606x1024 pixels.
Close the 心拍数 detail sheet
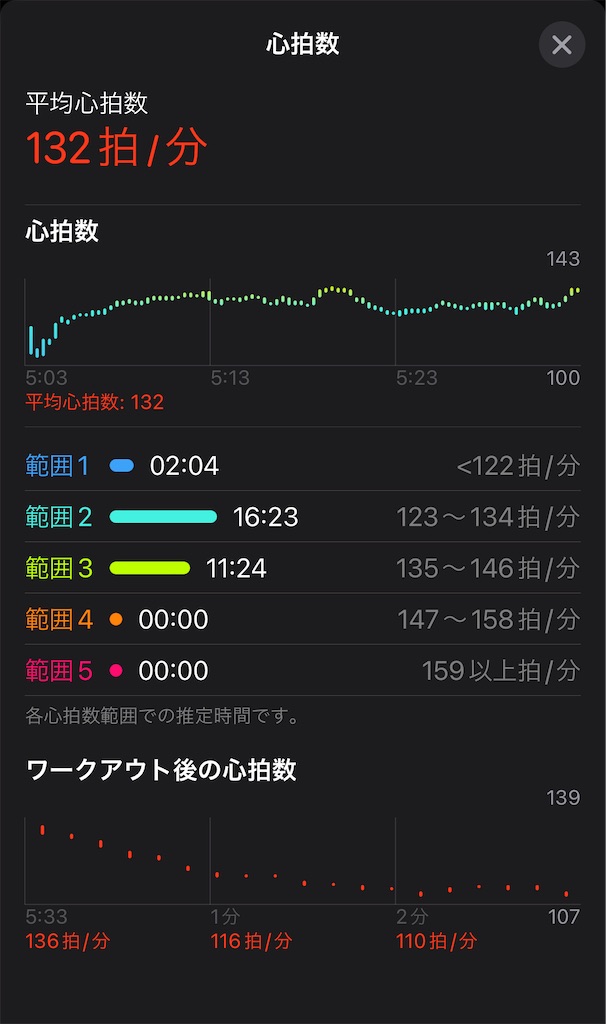pos(562,44)
